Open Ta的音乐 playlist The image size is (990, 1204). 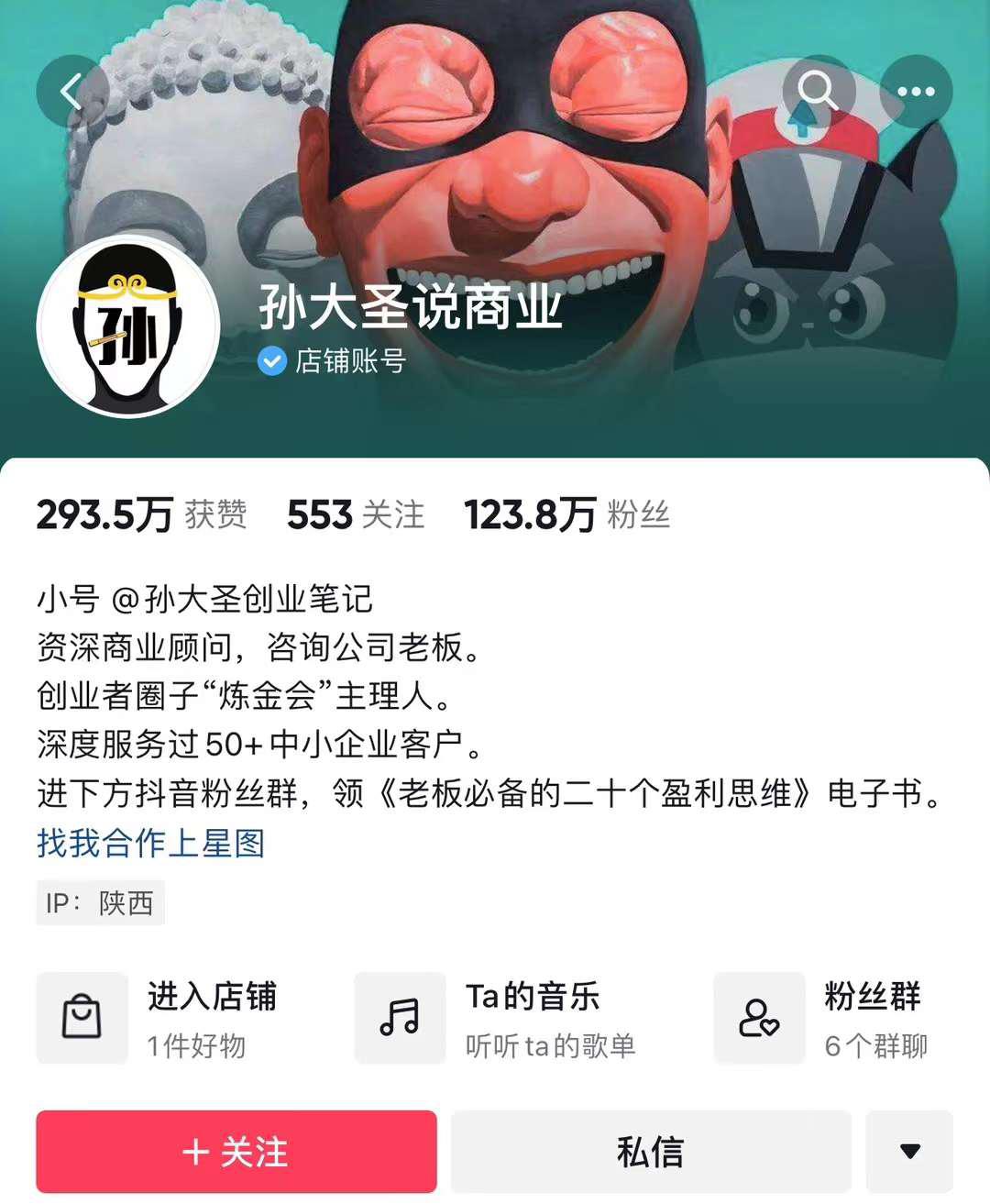coord(495,1018)
